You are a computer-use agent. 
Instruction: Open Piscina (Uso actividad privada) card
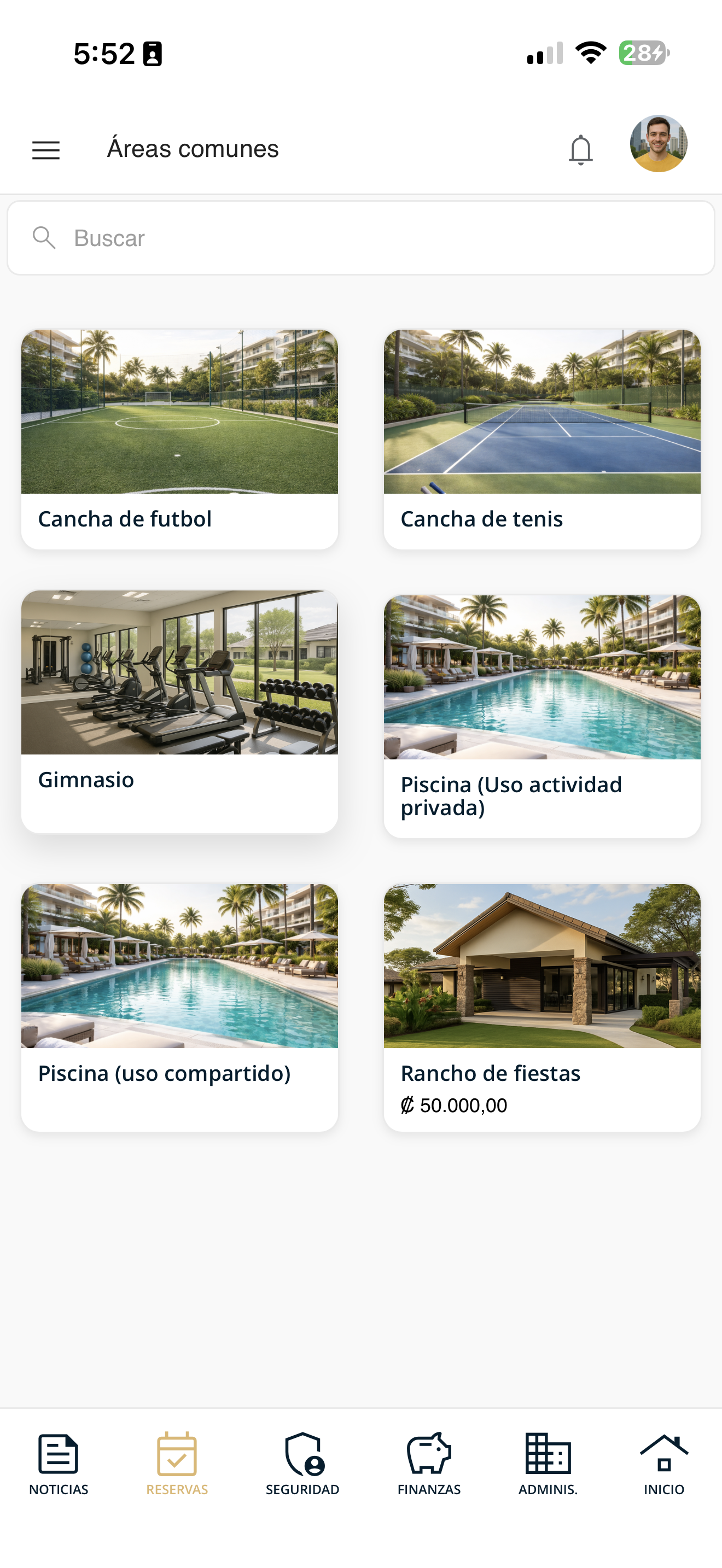542,716
